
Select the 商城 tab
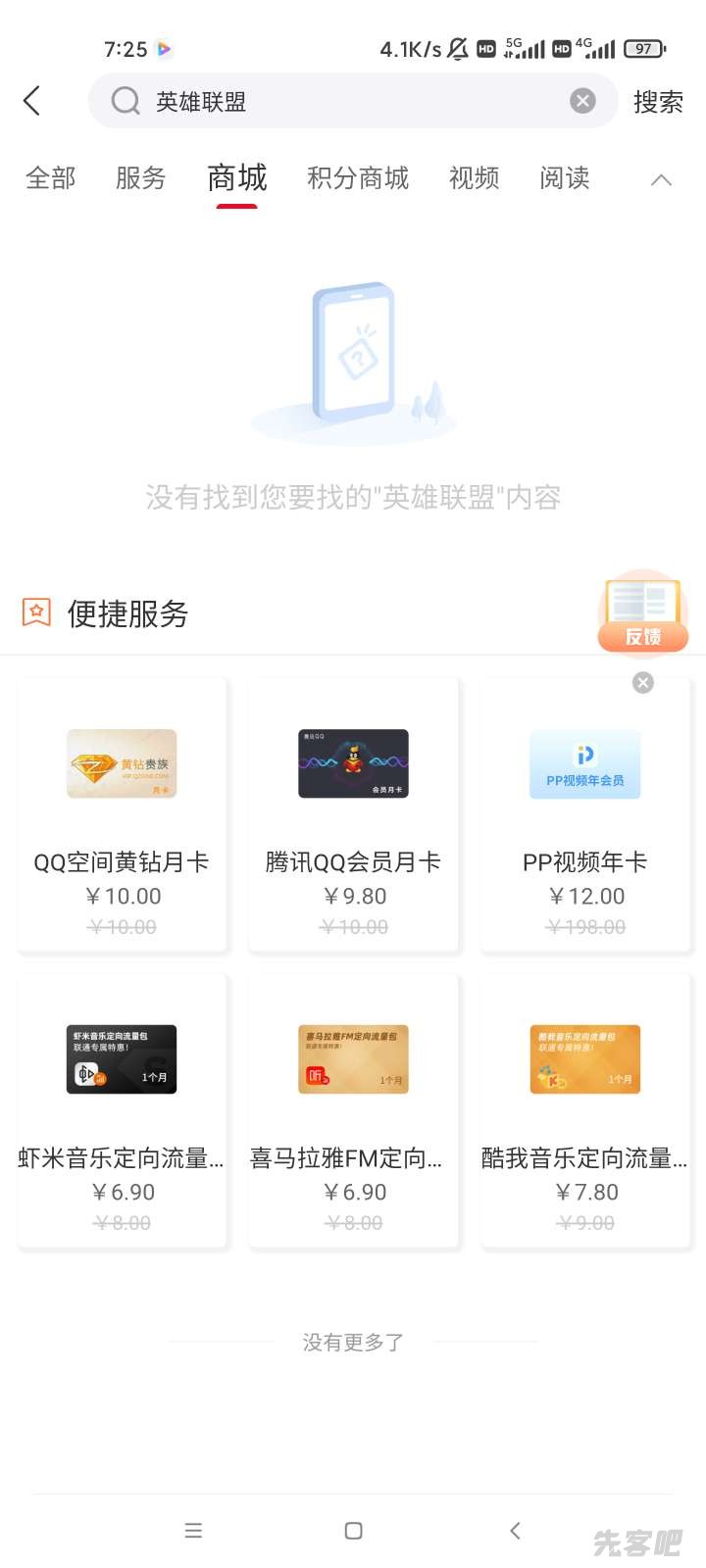236,177
